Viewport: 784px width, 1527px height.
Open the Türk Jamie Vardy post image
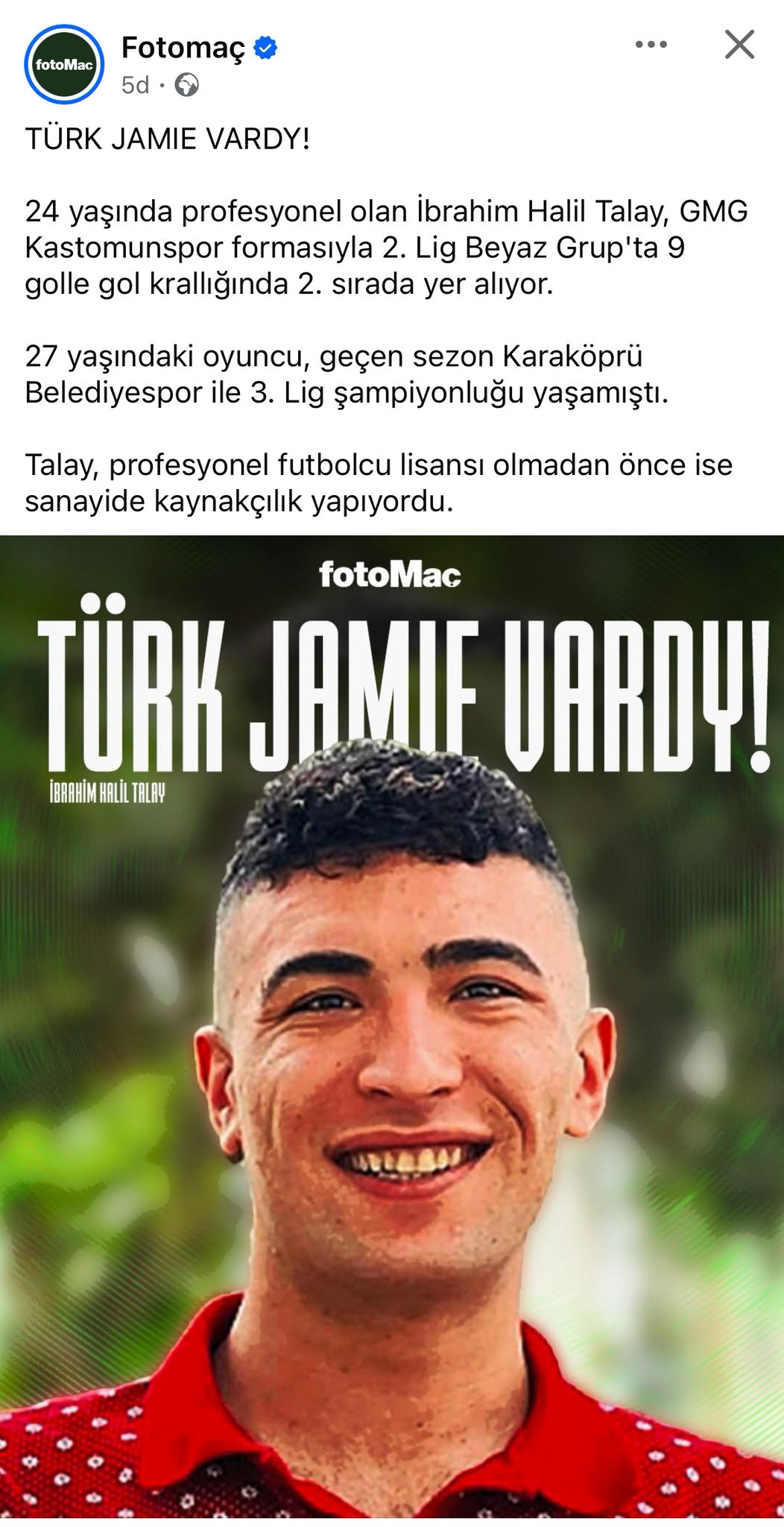(x=392, y=1029)
